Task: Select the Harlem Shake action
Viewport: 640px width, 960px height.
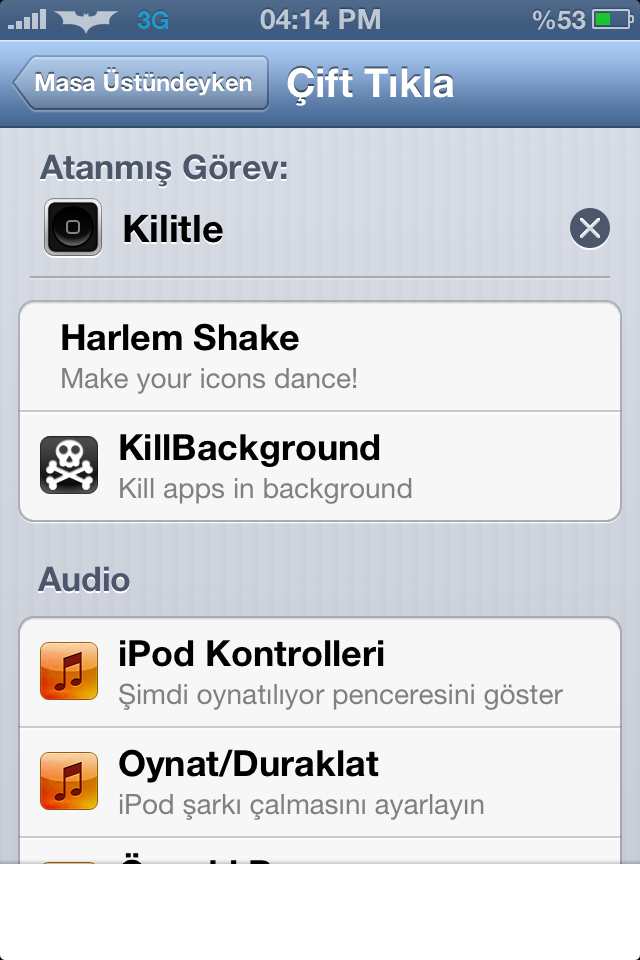Action: pos(320,356)
